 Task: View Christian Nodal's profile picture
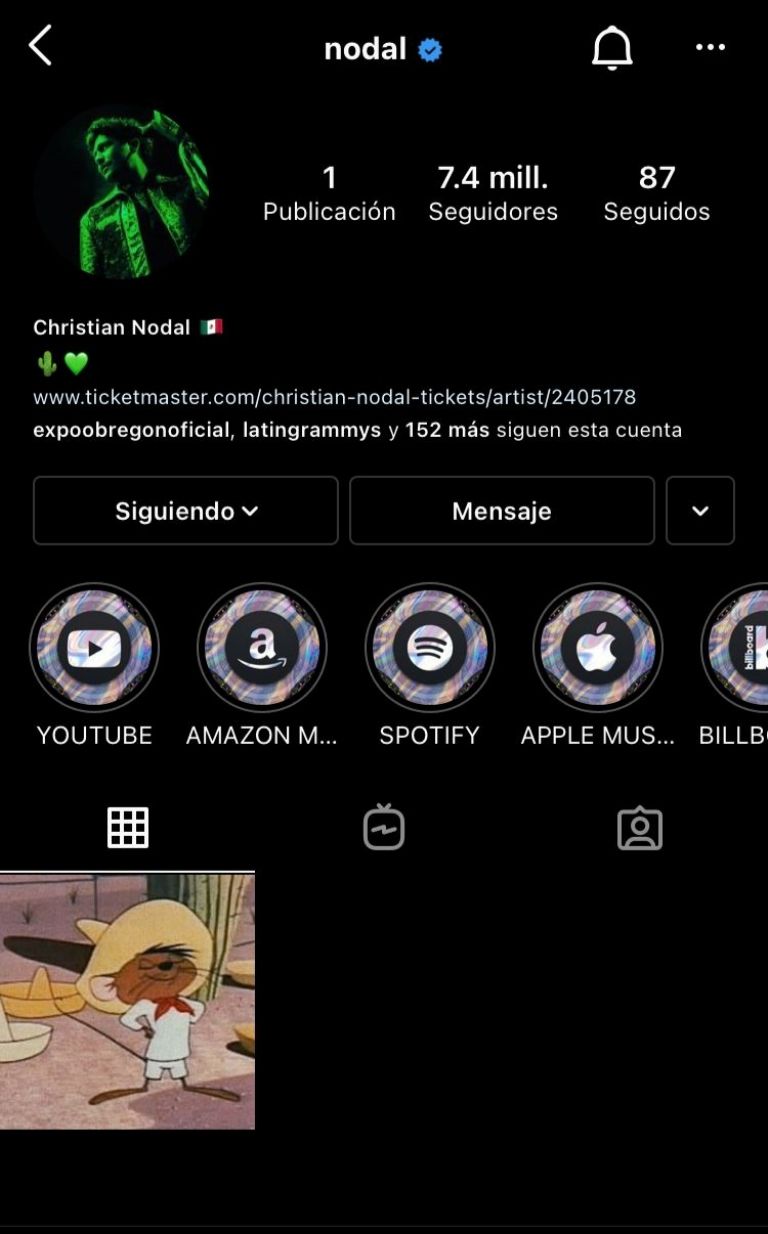pyautogui.click(x=121, y=192)
